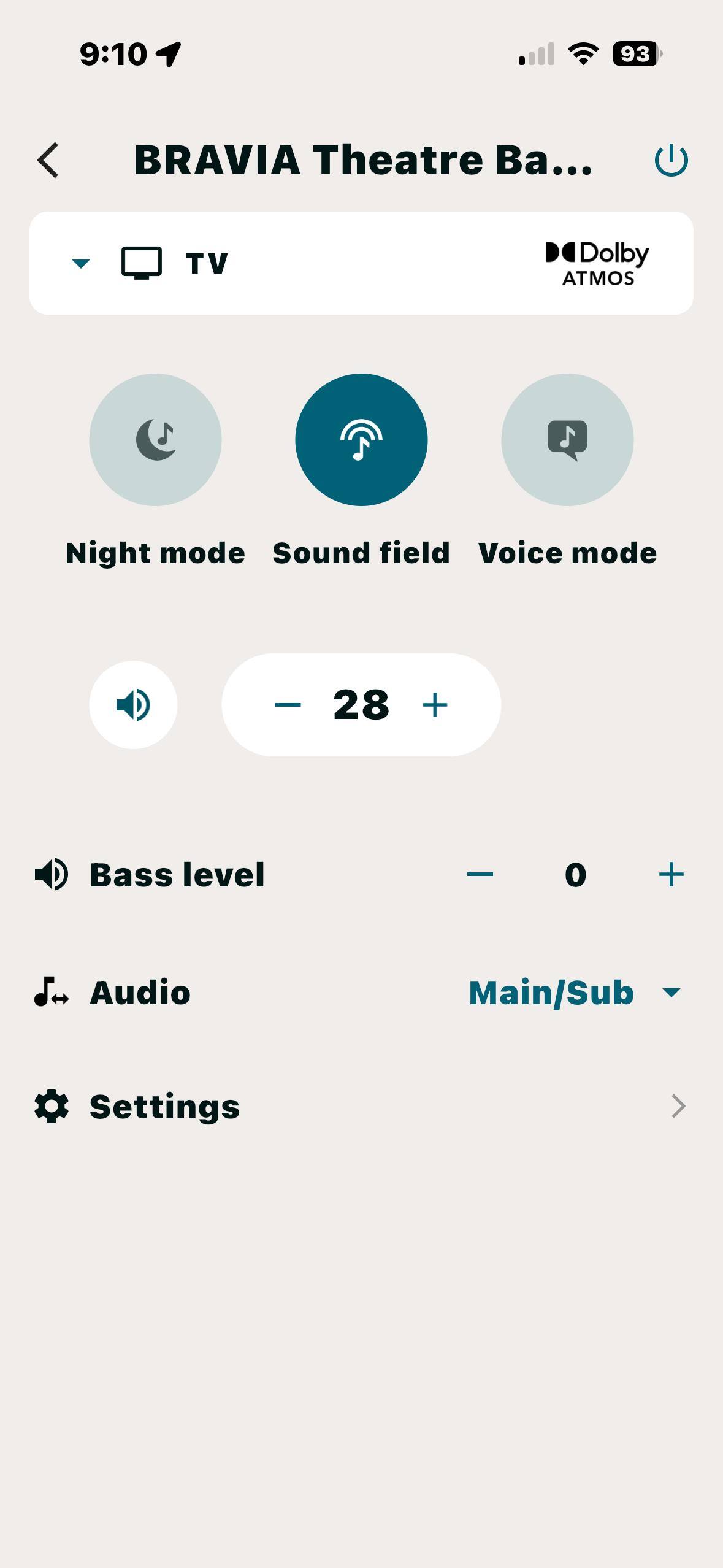Open Settings
723x1568 pixels.
tap(361, 1106)
